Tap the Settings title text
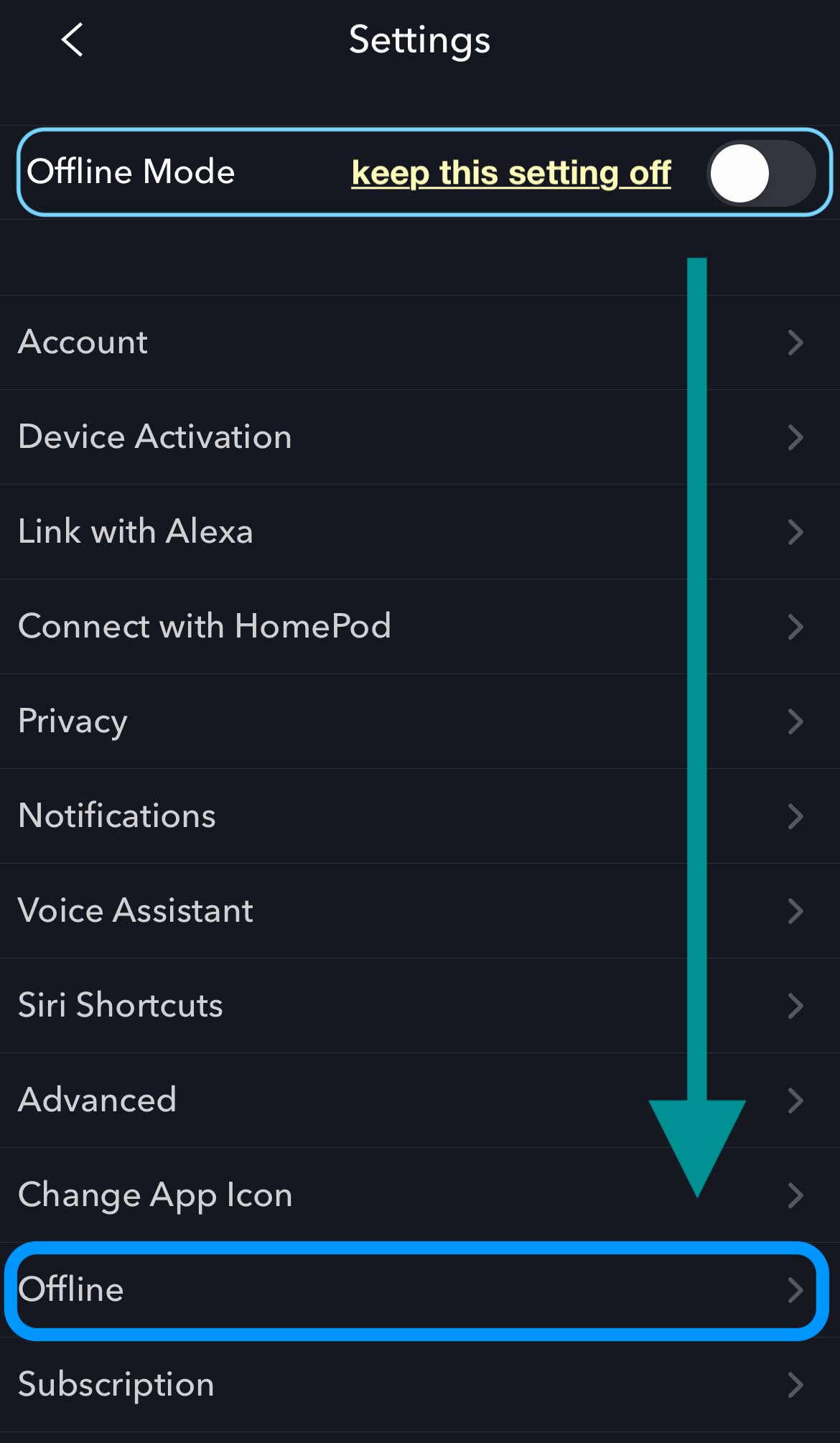 click(419, 41)
